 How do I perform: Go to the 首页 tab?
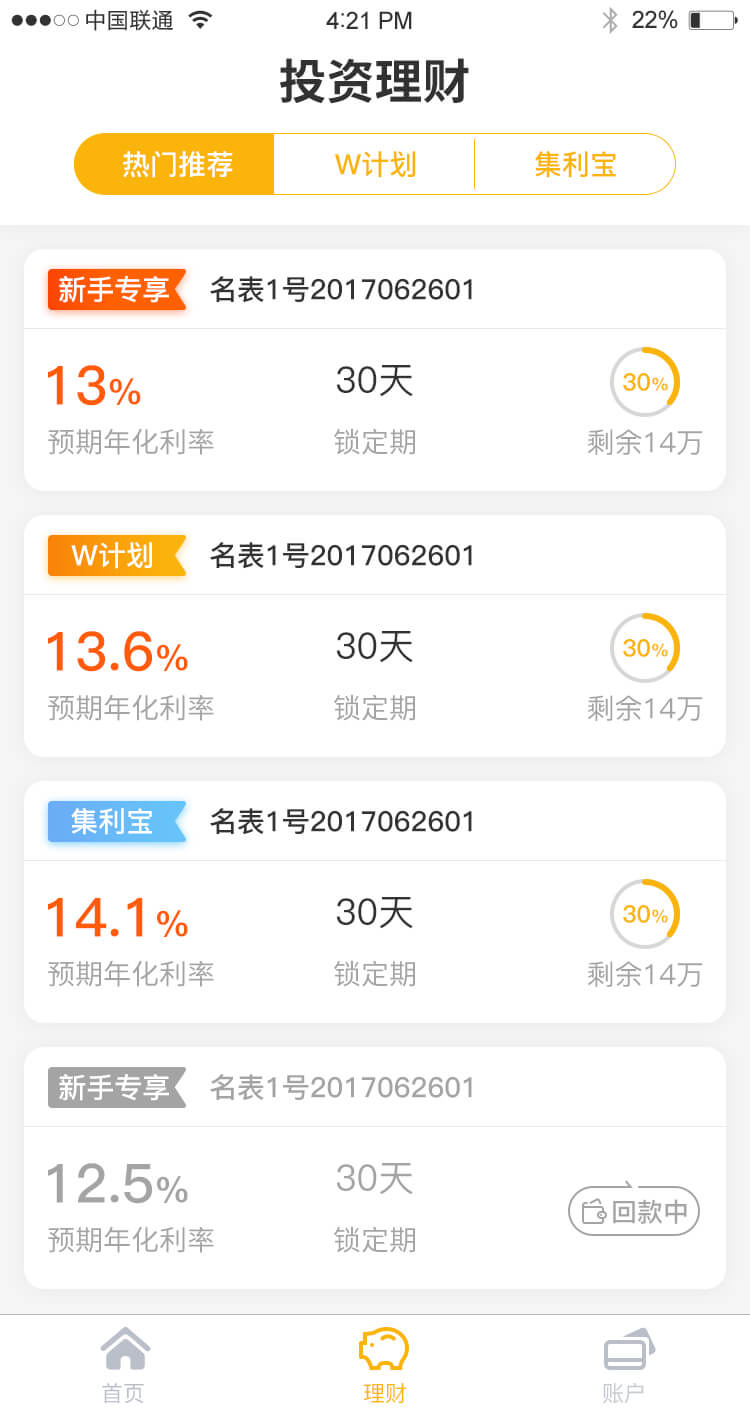[x=125, y=1364]
